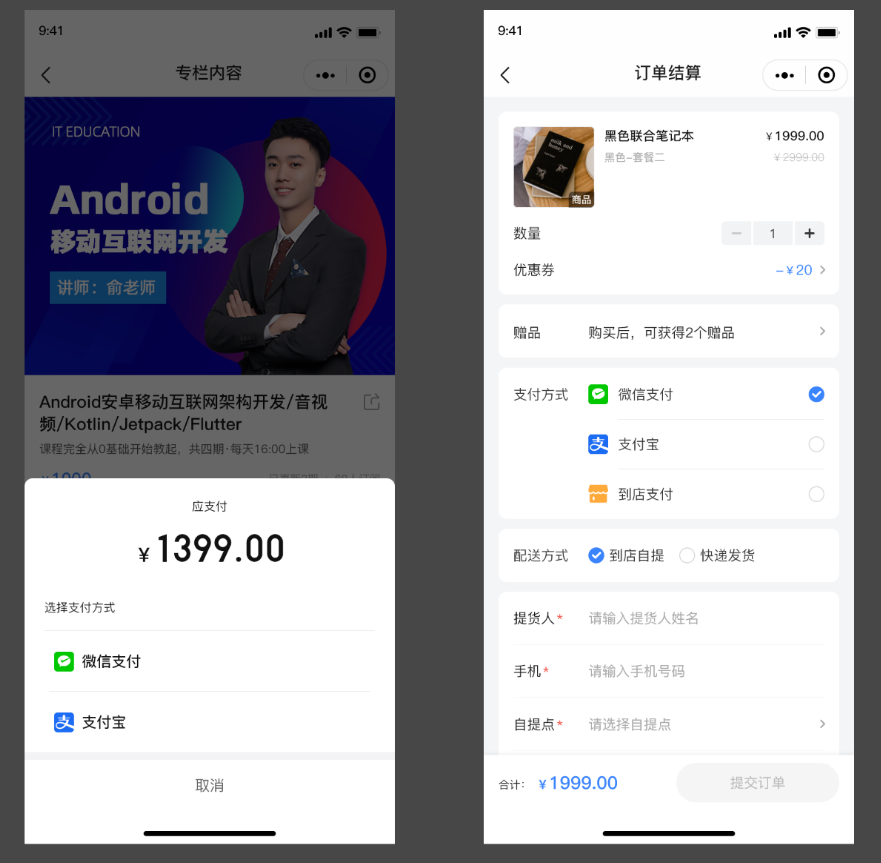Tap 取消 to dismiss the payment sheet
881x863 pixels.
(210, 785)
